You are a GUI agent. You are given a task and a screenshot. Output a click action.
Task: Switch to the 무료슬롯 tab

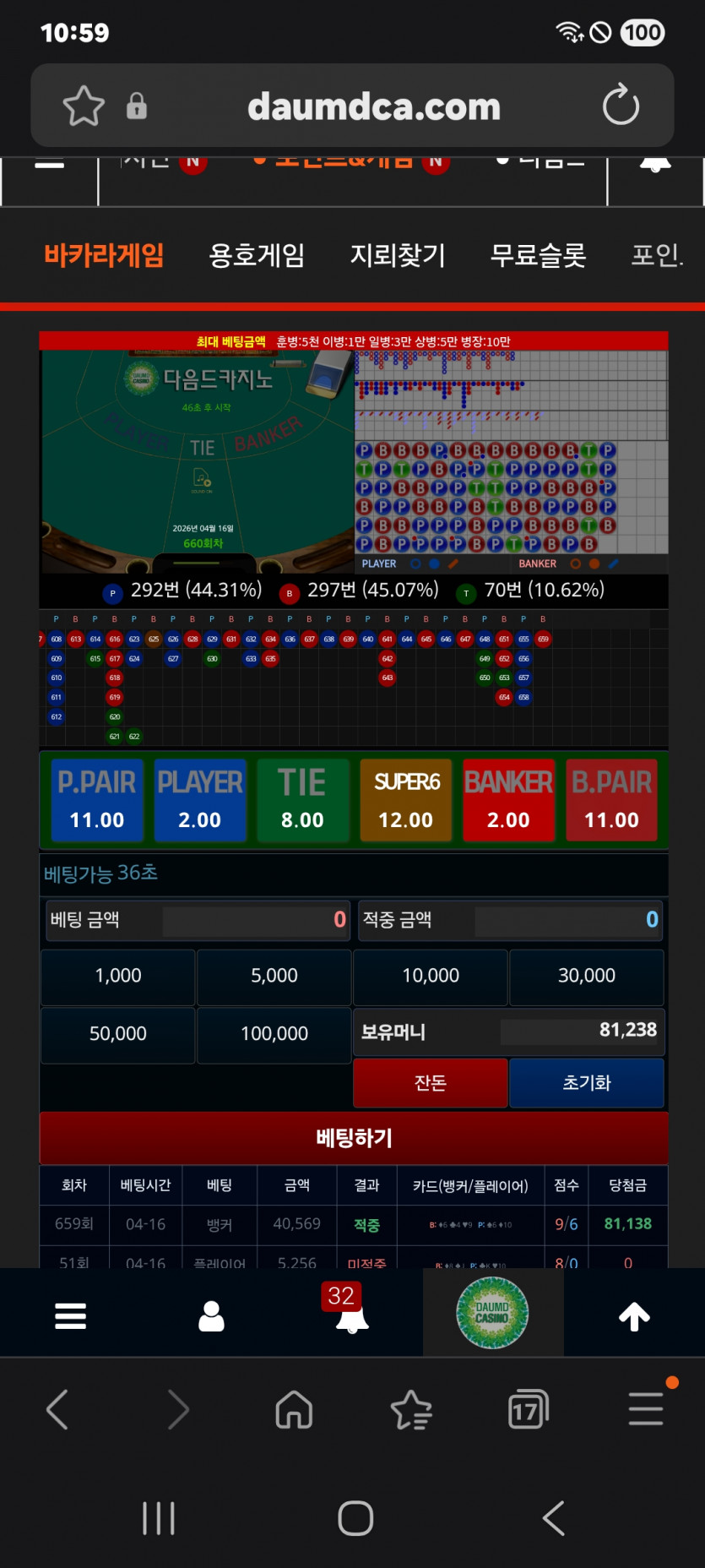[x=538, y=255]
